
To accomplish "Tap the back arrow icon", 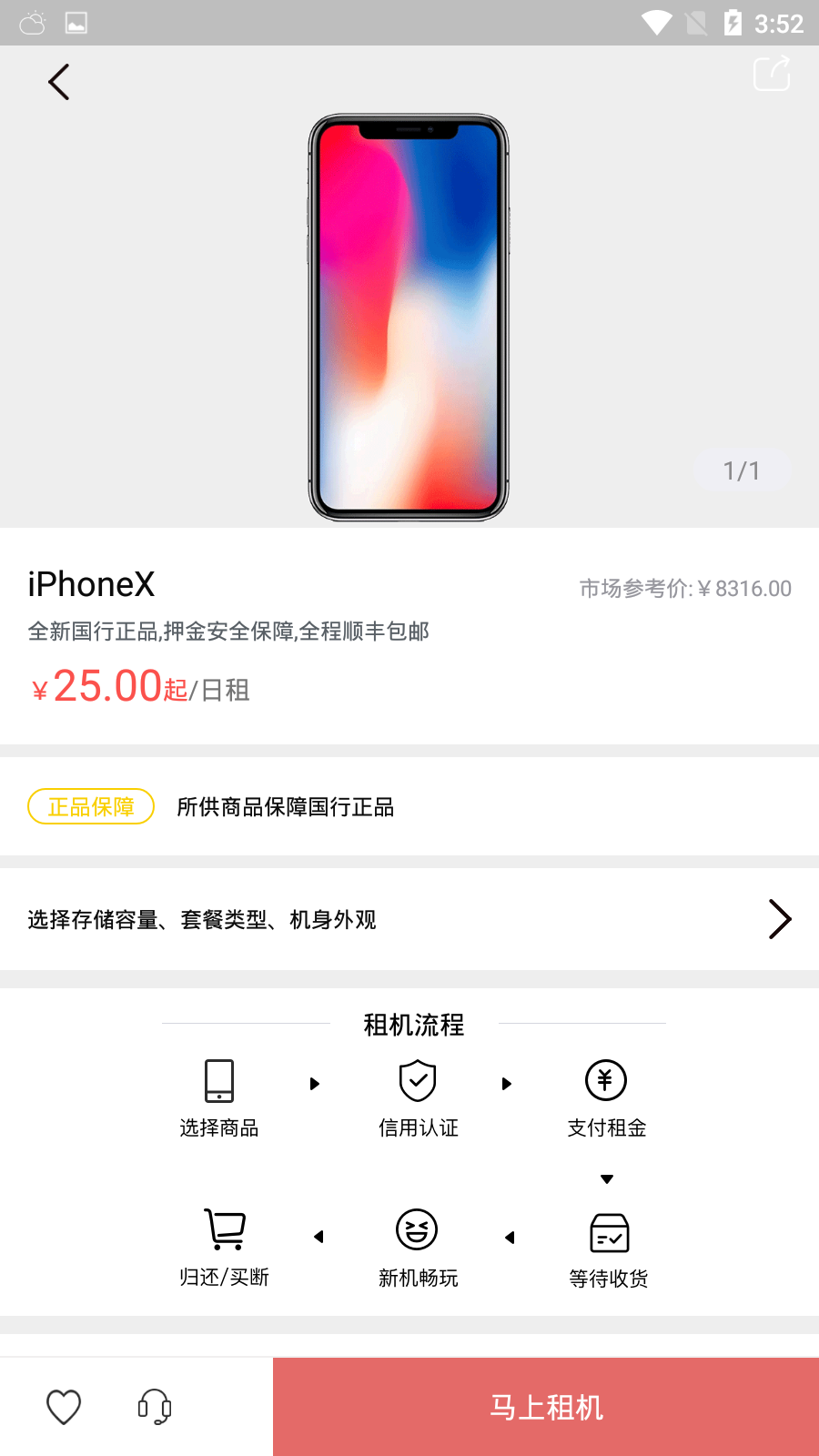I will [58, 81].
